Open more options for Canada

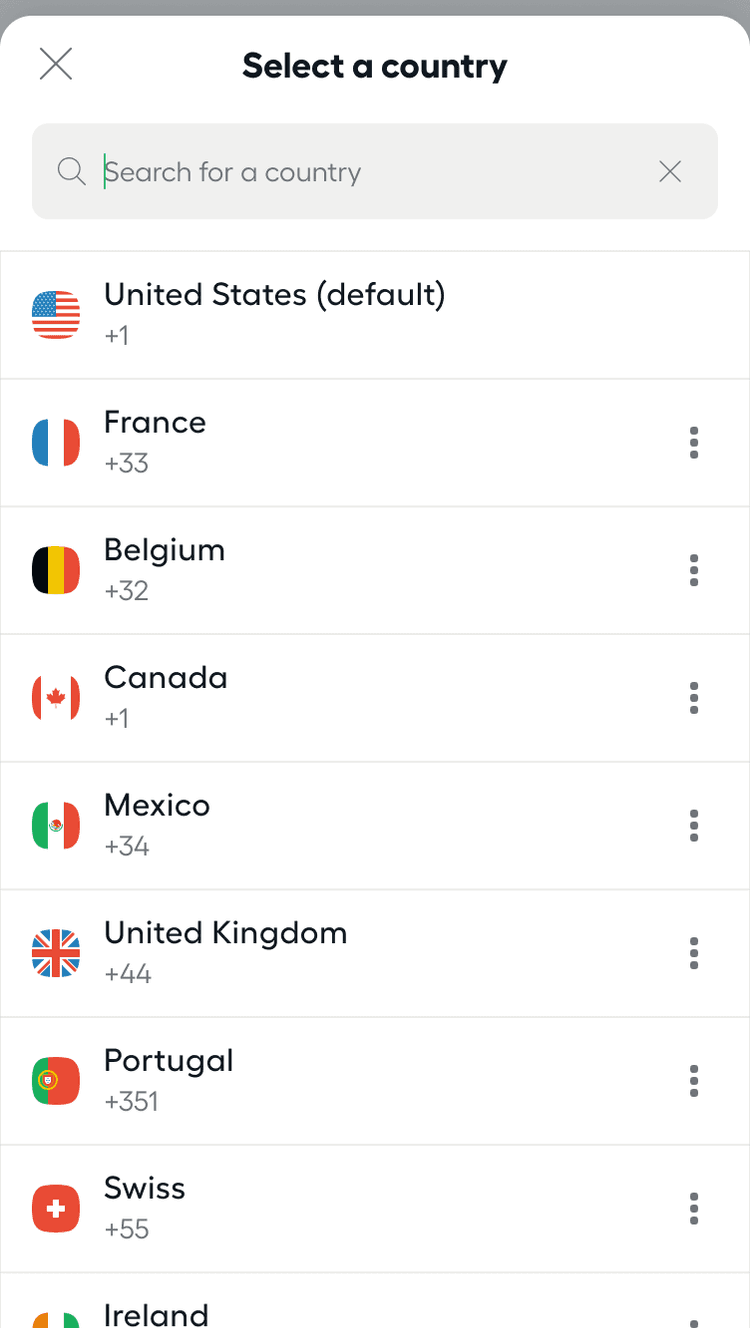pos(694,697)
